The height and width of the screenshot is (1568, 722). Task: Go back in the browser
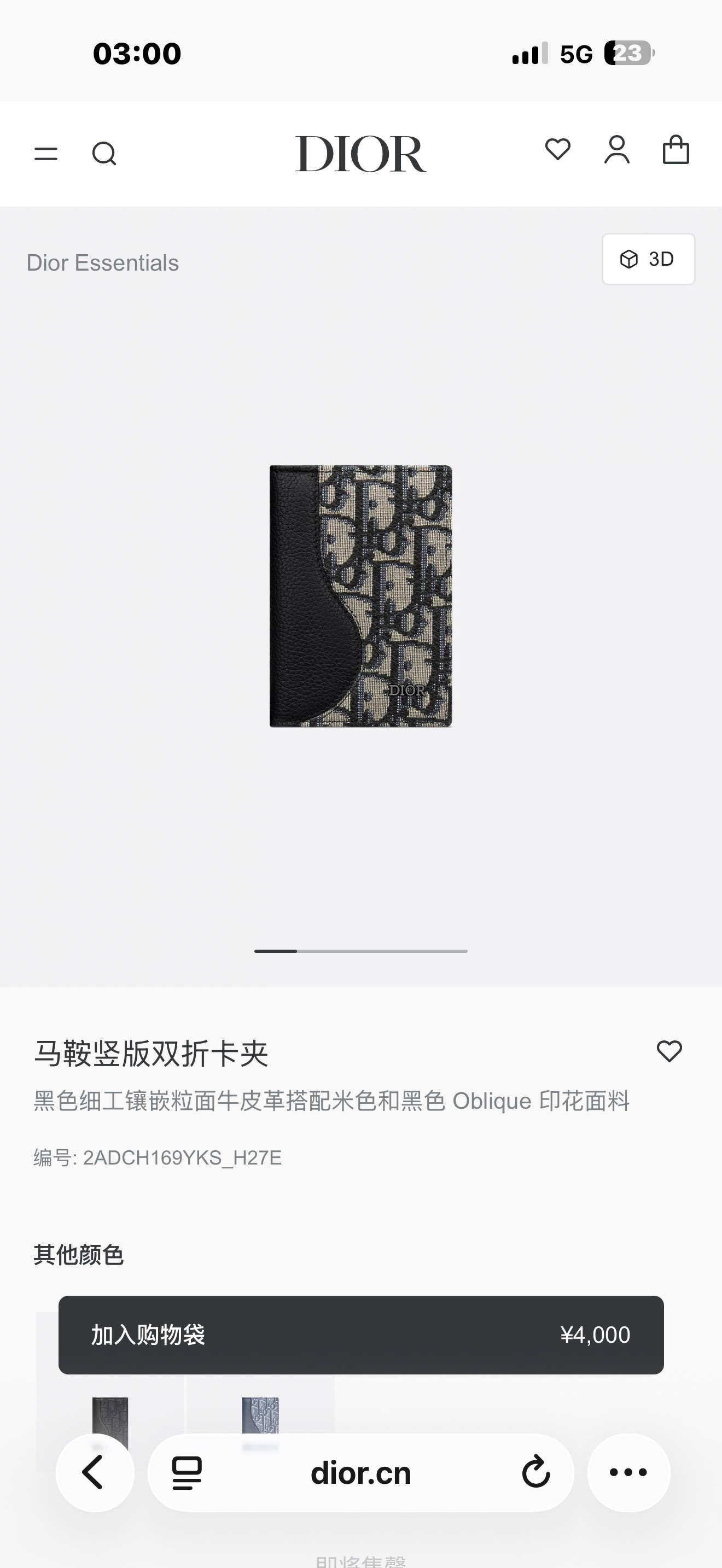coord(95,1472)
